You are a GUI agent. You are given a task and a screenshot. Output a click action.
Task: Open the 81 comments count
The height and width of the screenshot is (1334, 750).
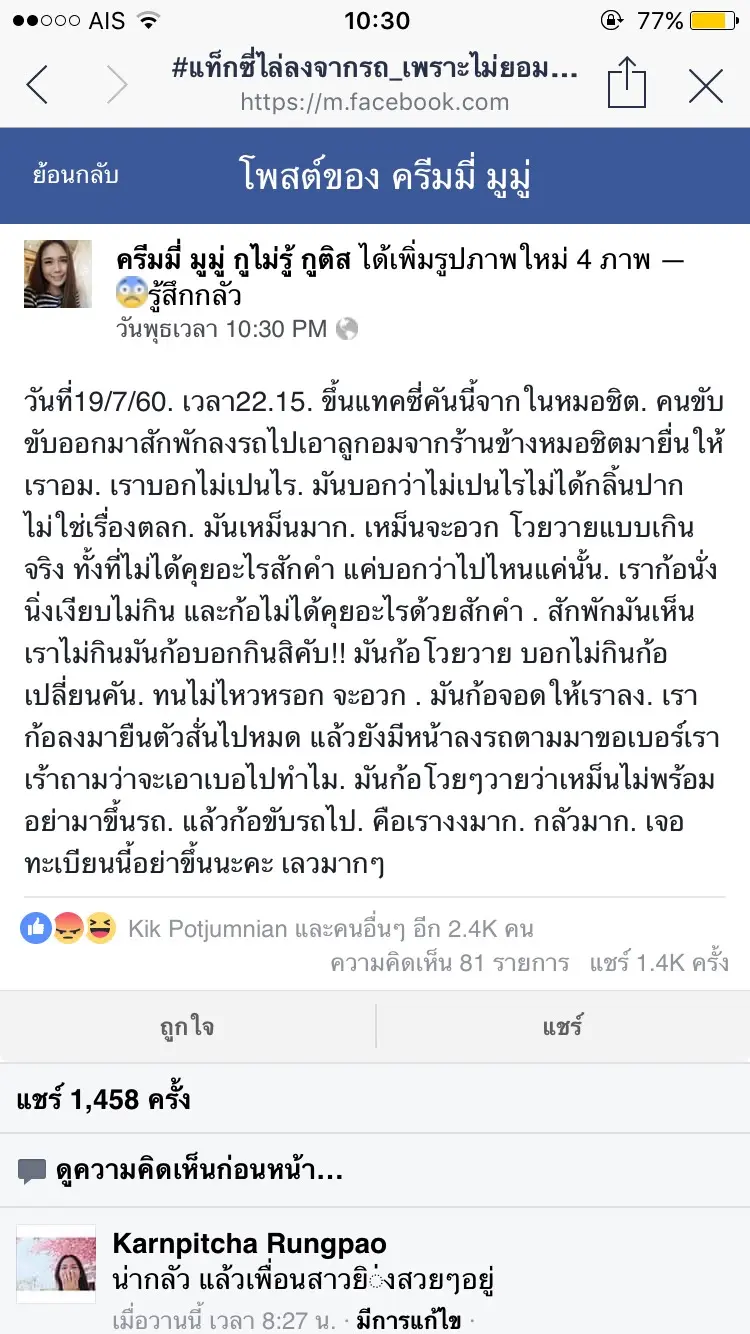click(449, 963)
